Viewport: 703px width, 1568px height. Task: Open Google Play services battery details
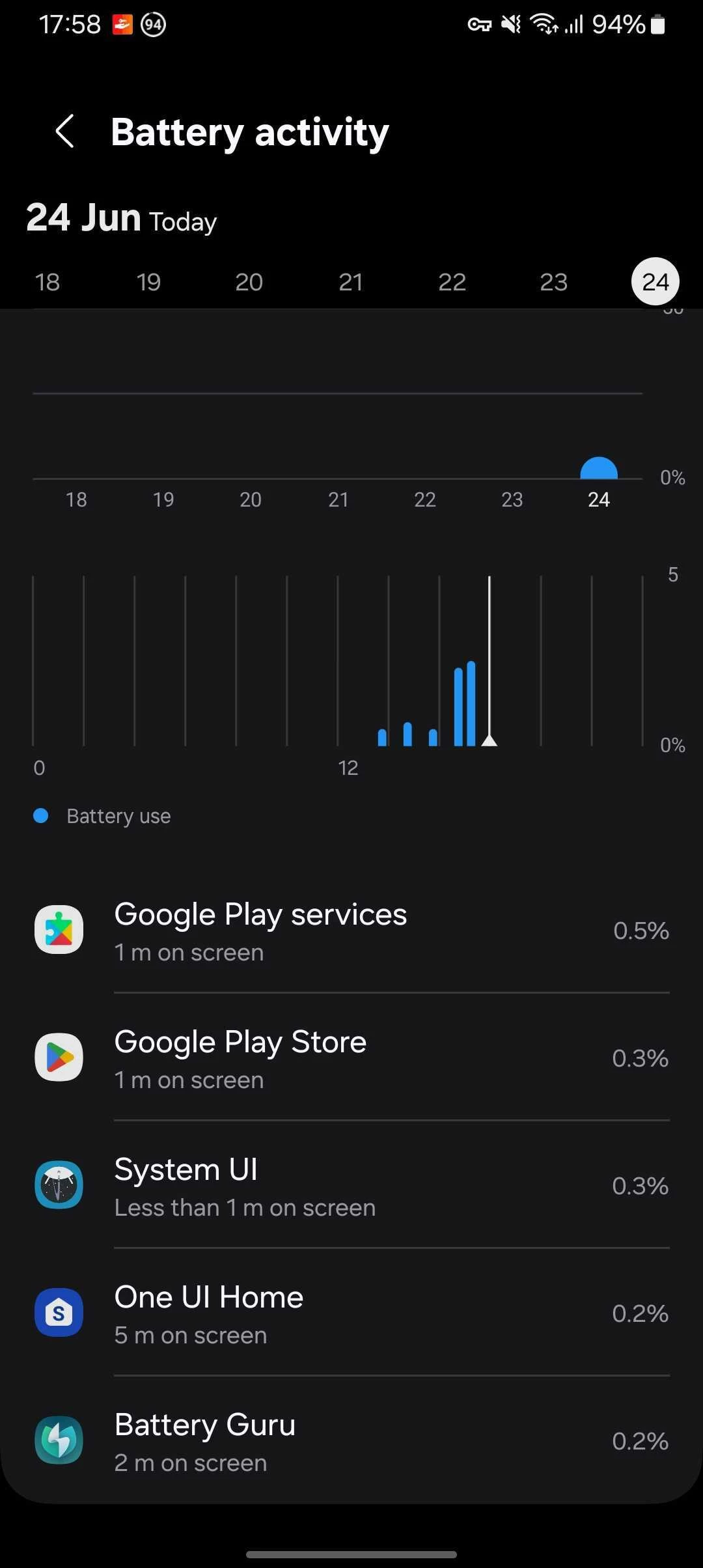pos(351,931)
